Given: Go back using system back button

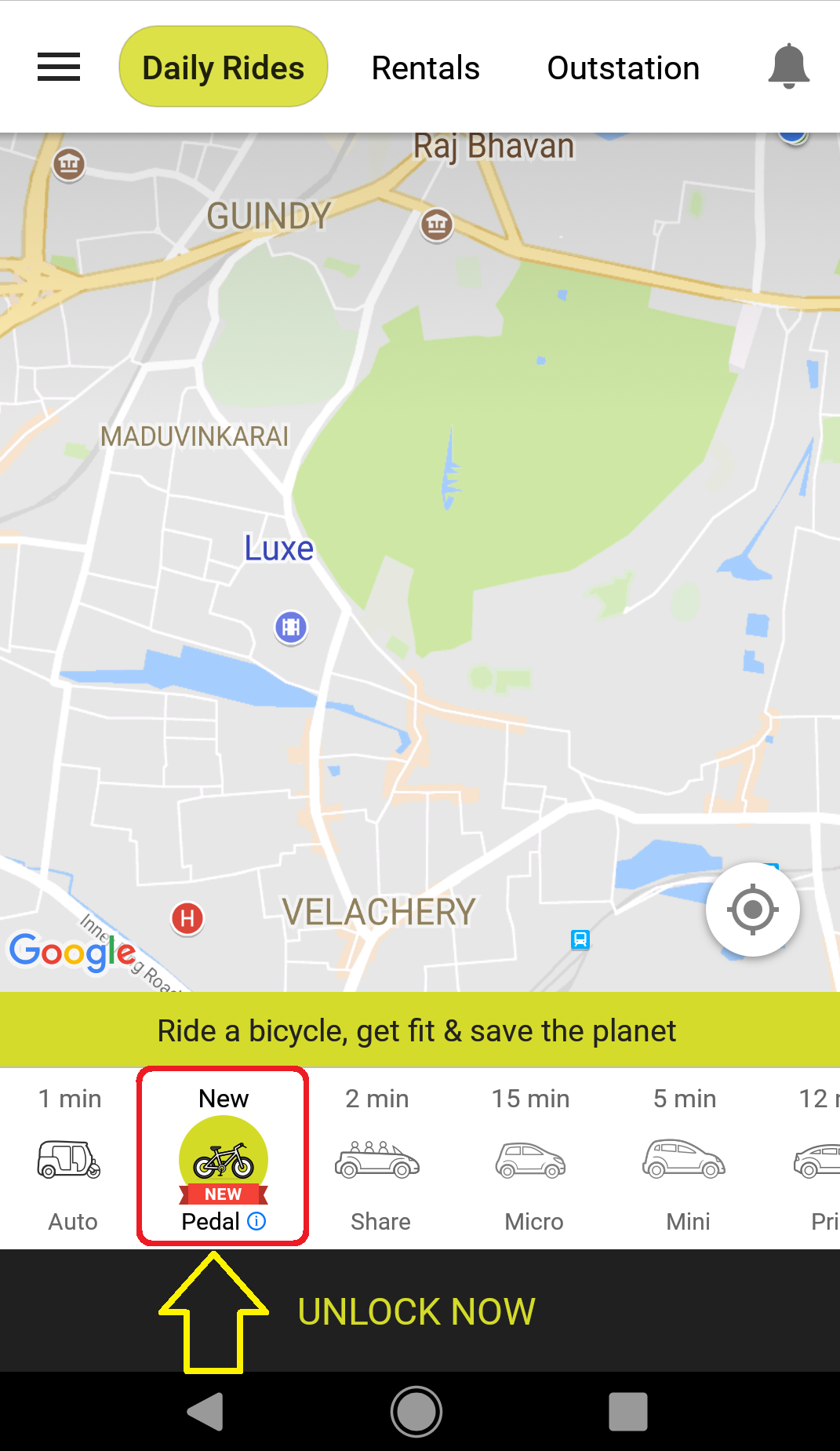Looking at the screenshot, I should pyautogui.click(x=205, y=1412).
